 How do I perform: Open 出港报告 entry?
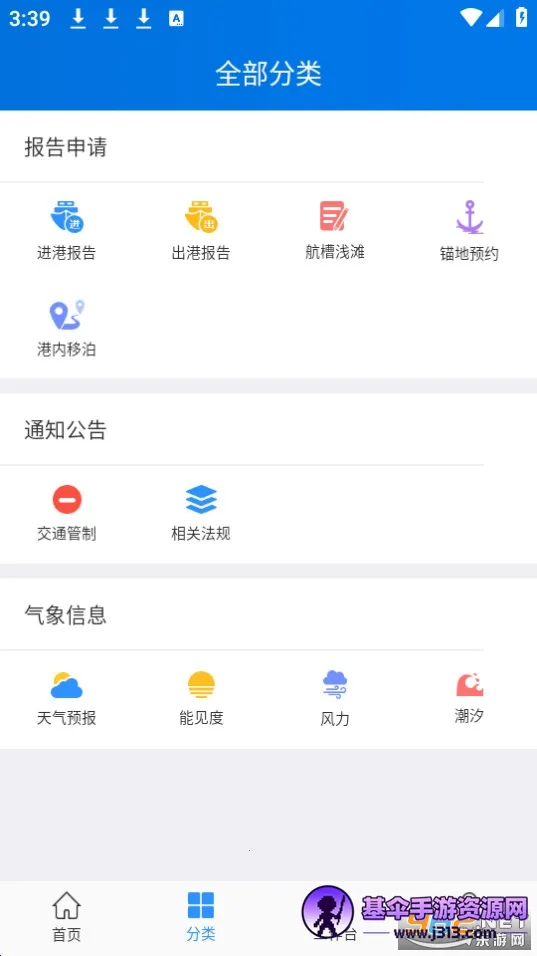coord(201,230)
